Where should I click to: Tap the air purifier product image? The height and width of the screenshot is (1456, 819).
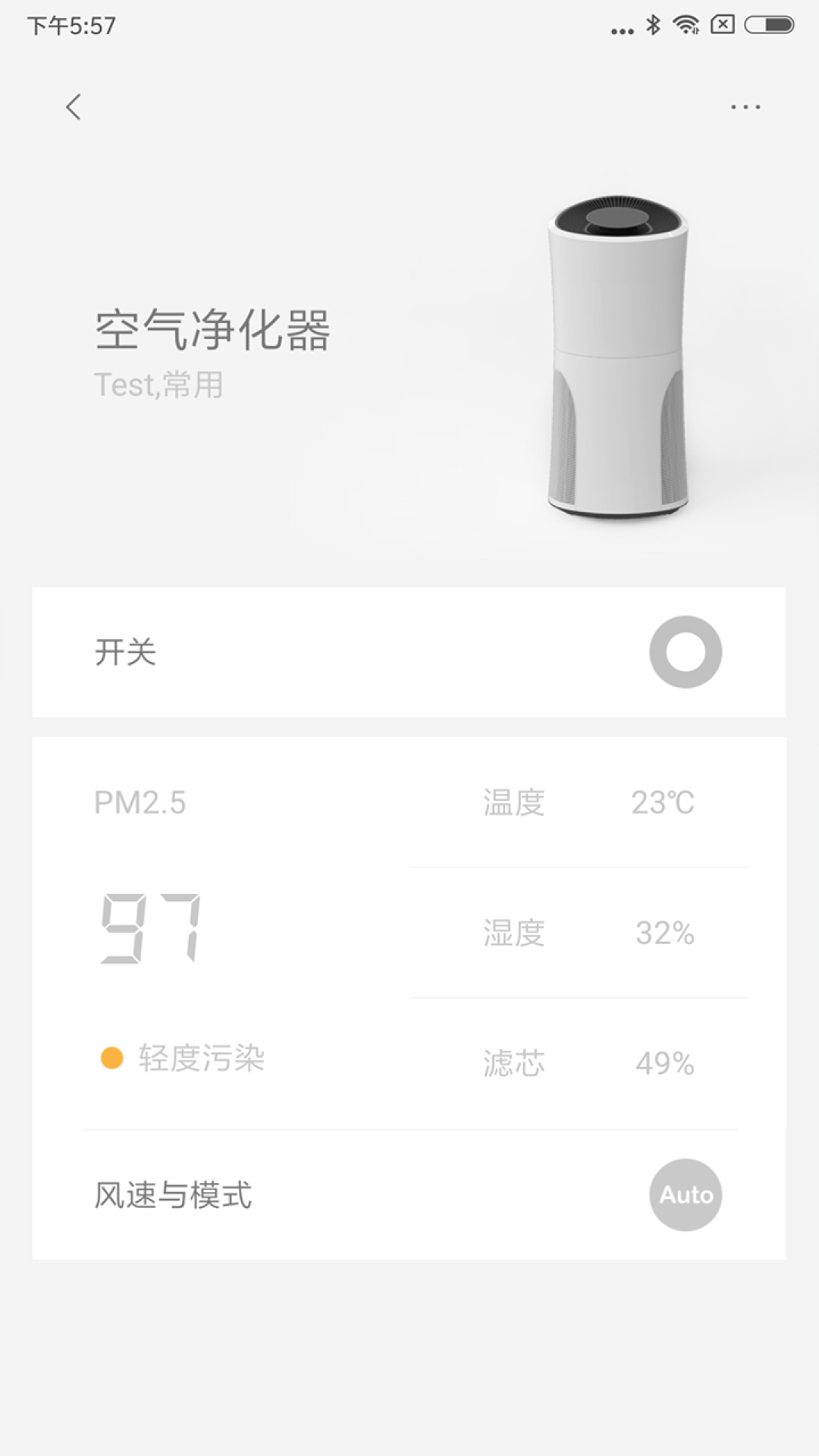616,356
